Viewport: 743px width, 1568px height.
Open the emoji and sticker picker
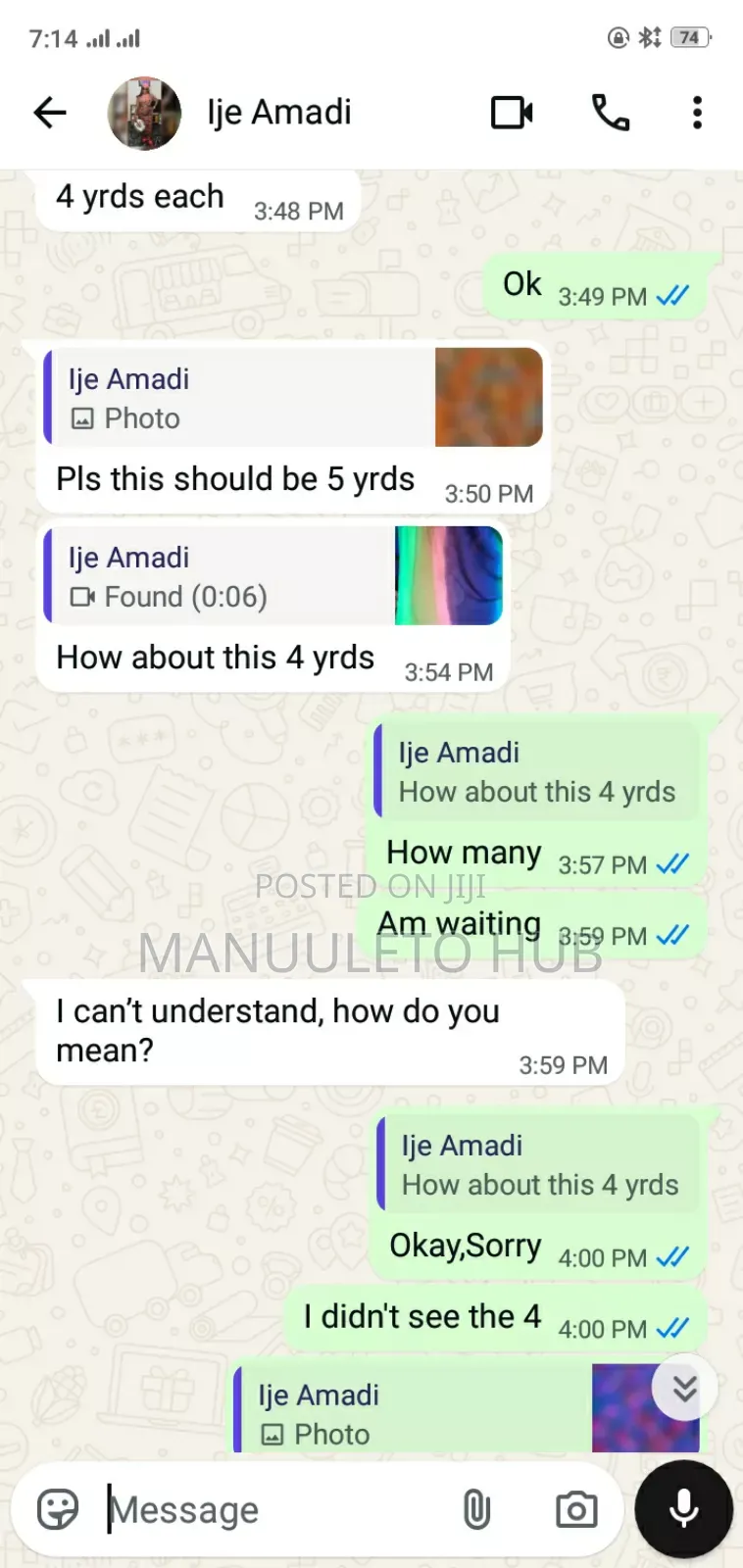click(x=58, y=1509)
